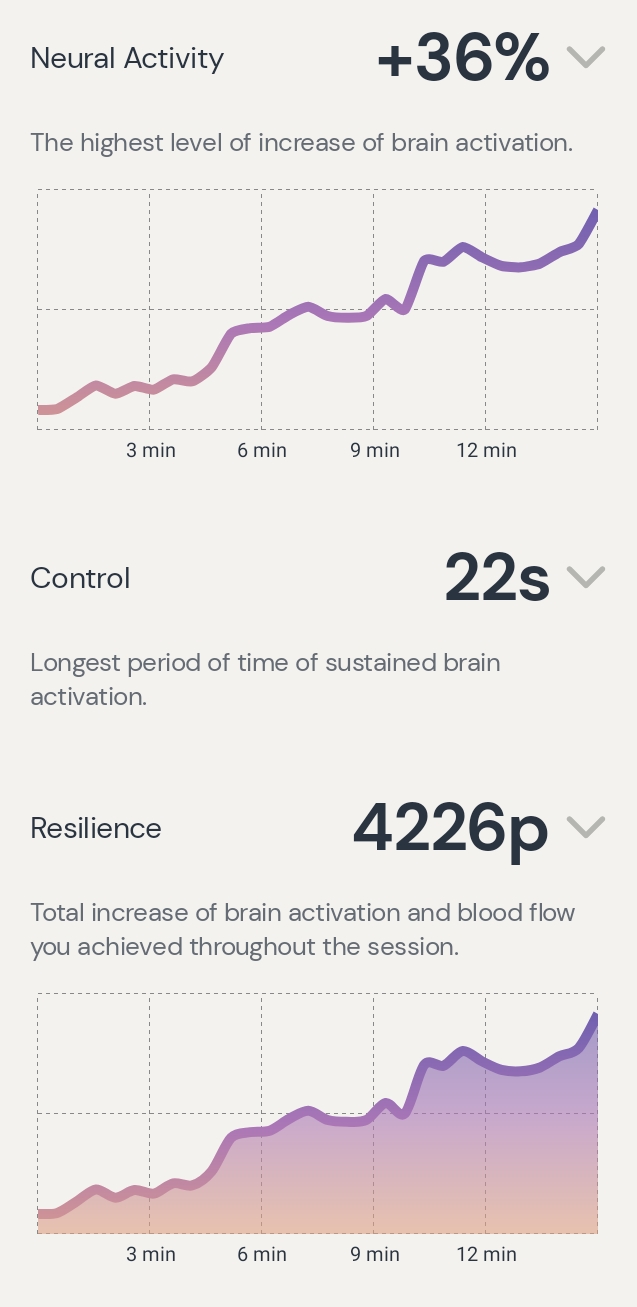Collapse the Neural Activity section chevron
The image size is (637, 1307).
586,57
